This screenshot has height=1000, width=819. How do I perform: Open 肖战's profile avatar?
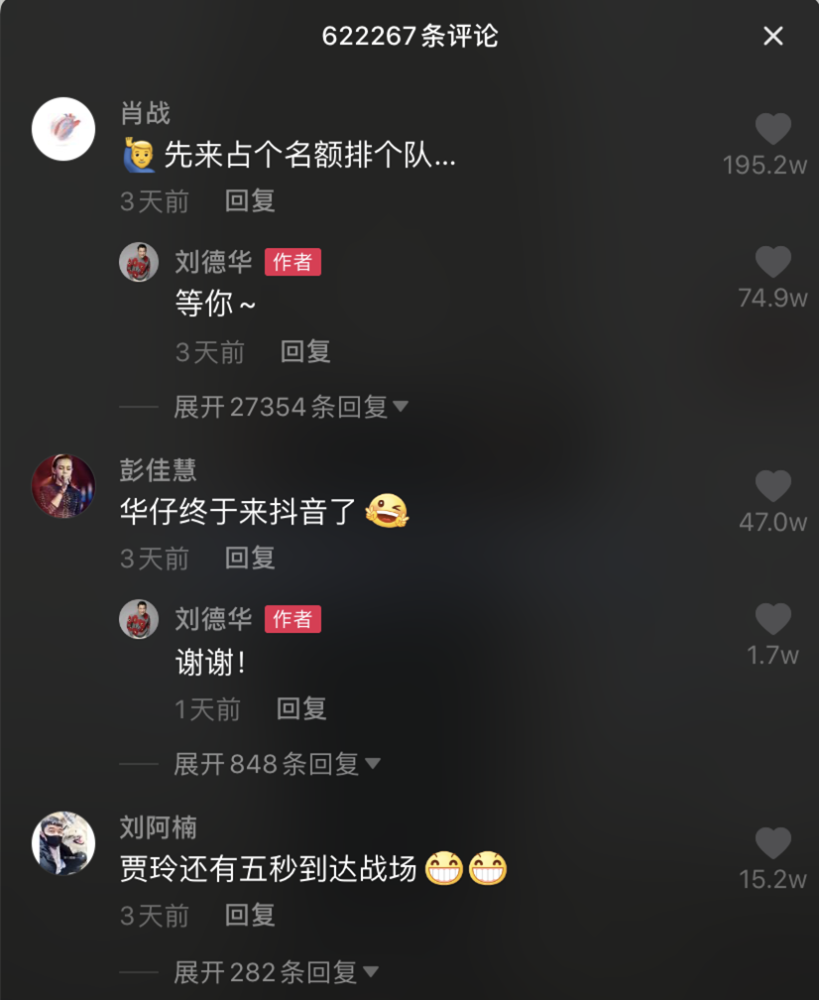(x=64, y=129)
